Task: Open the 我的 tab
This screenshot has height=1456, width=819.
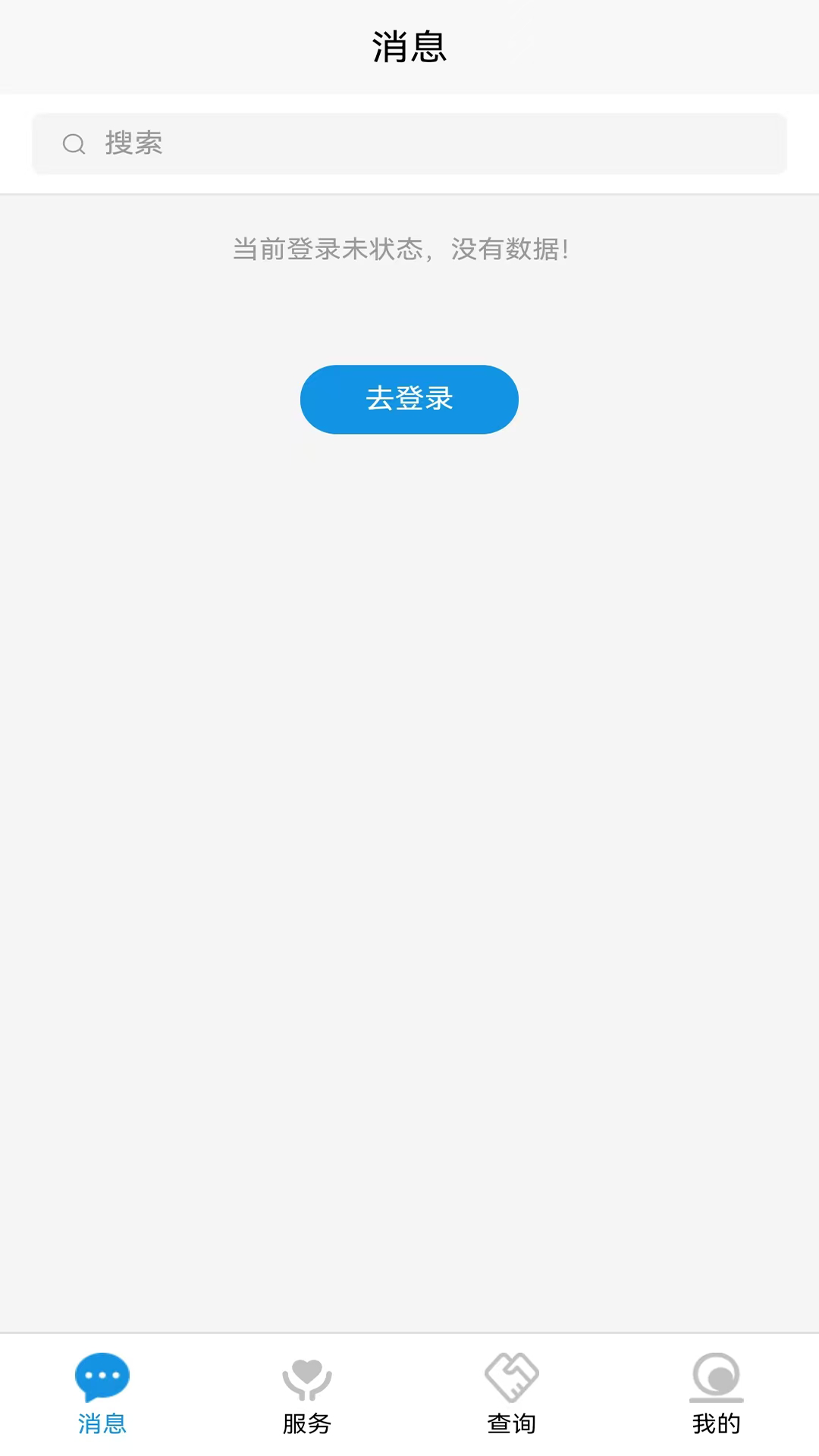Action: coord(717,1395)
